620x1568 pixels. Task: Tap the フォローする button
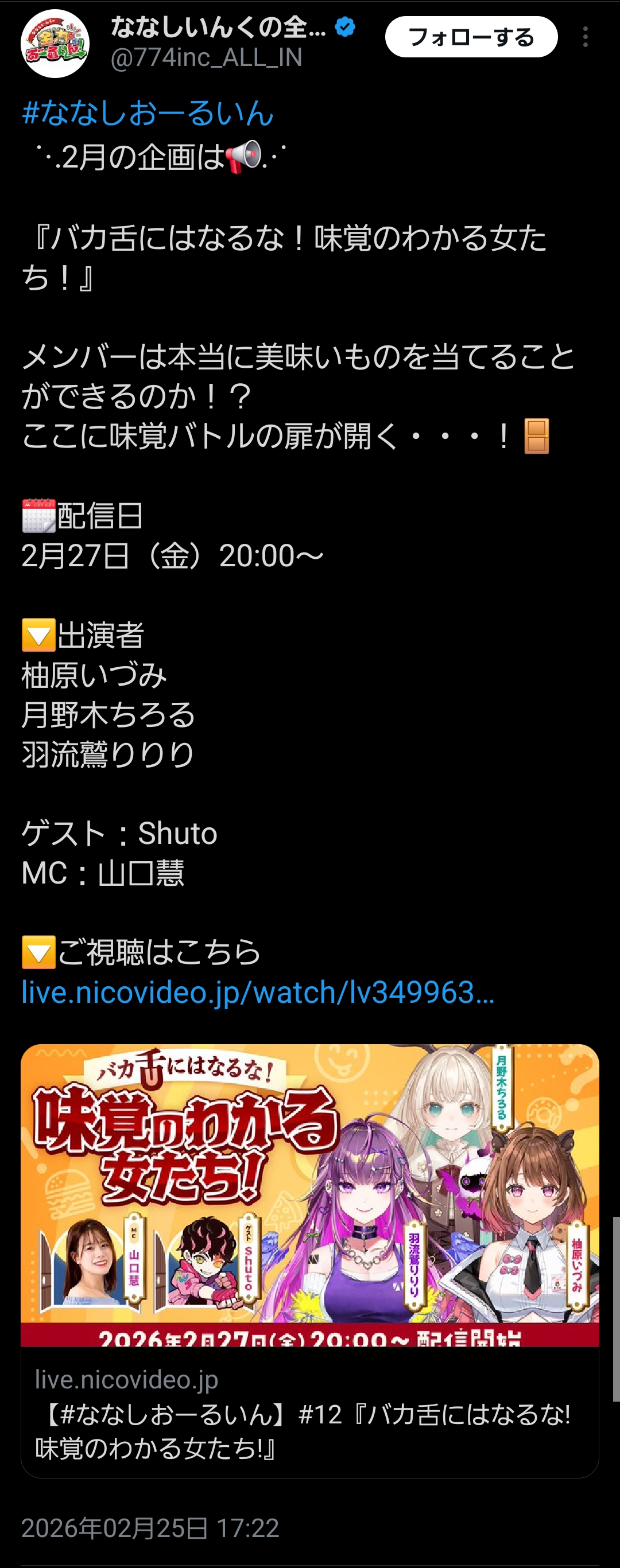(x=471, y=37)
